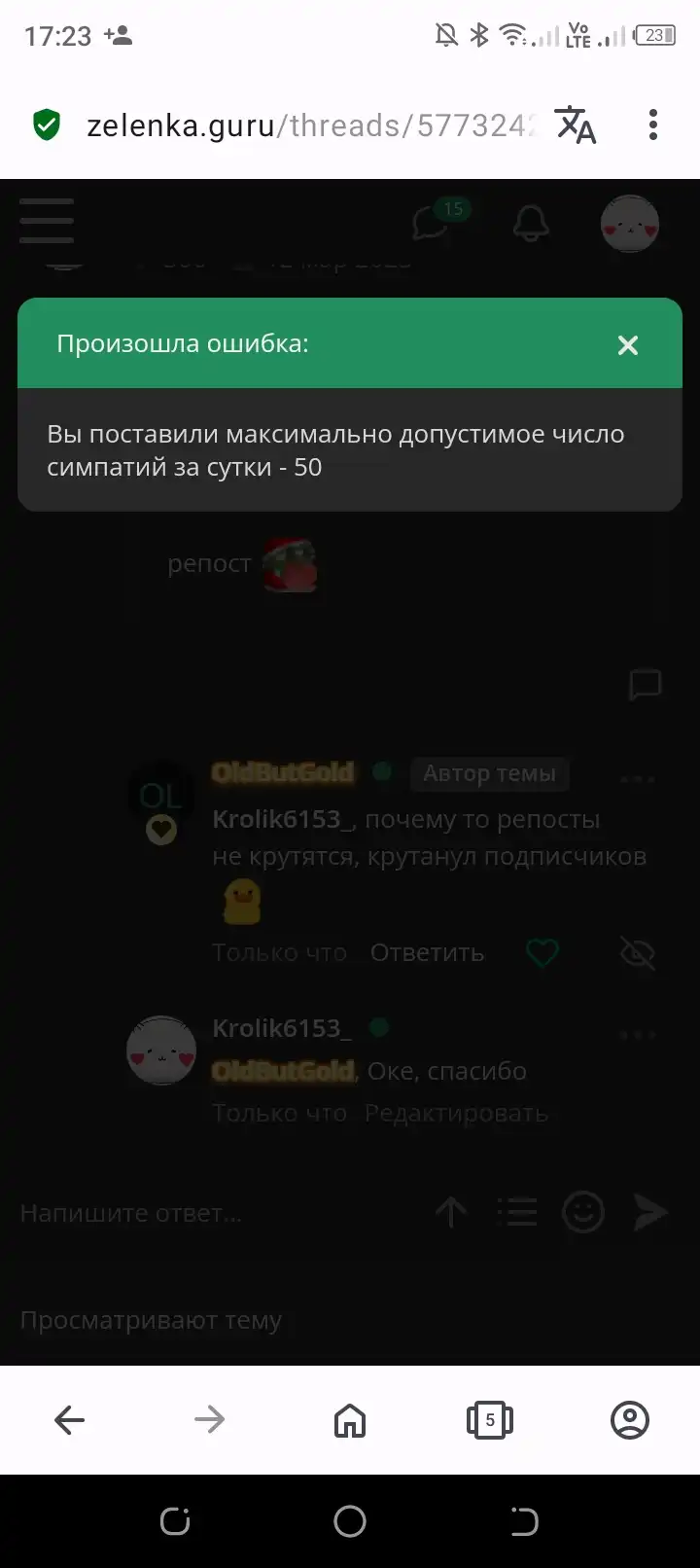Screen dimensions: 700x1568
Task: Send the reply with the paper plane
Action: click(650, 1212)
